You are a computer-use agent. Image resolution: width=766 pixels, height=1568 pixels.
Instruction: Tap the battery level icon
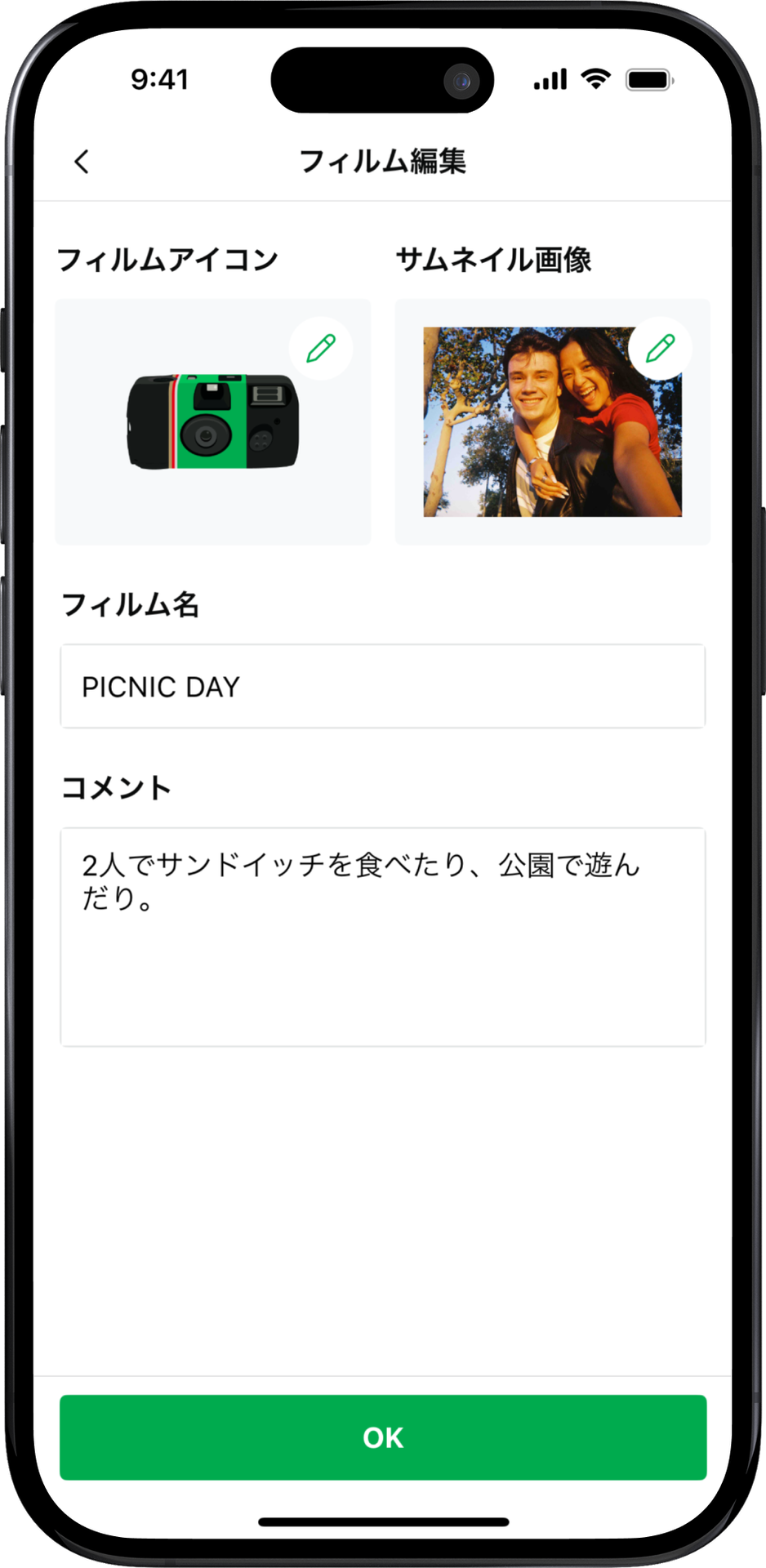[x=648, y=79]
